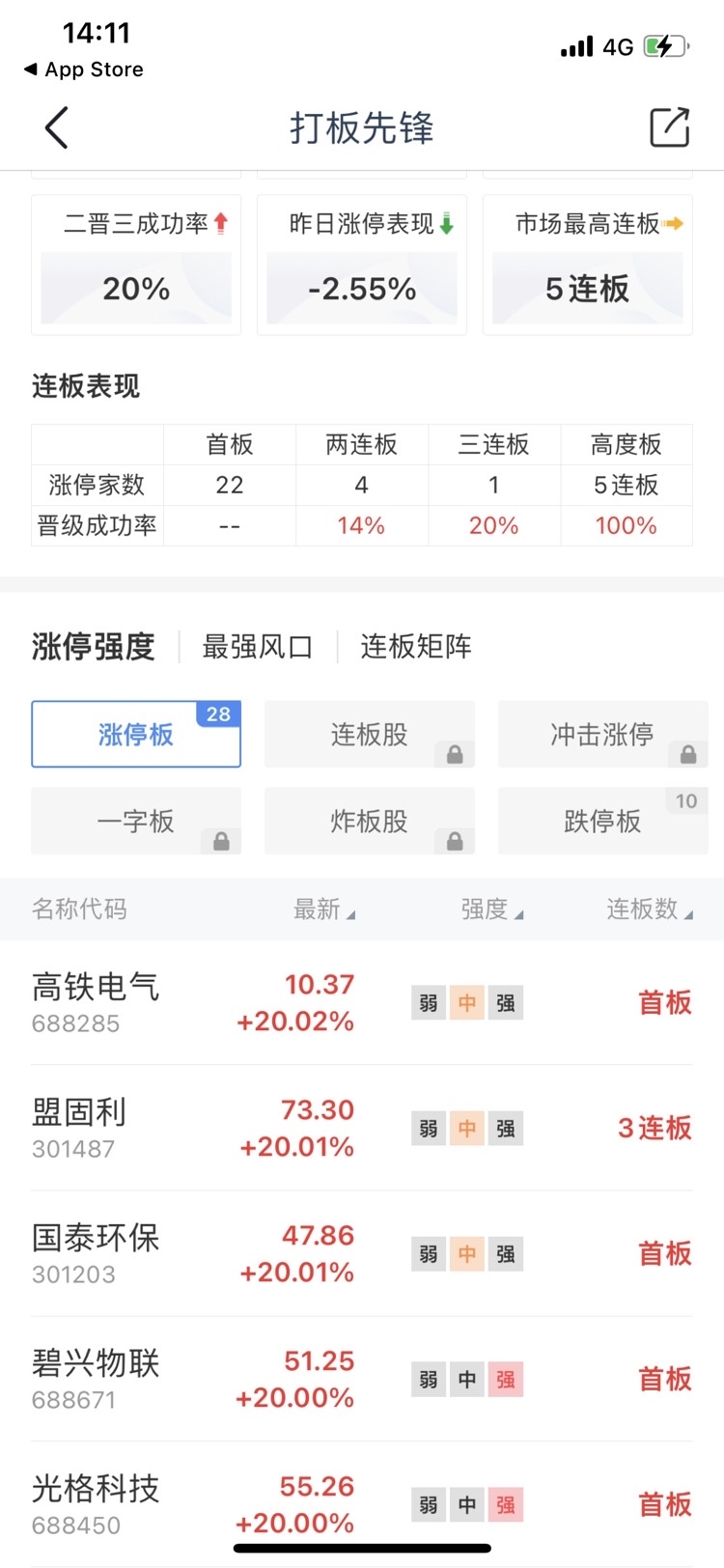The height and width of the screenshot is (1568, 724).
Task: Open the 昨日涨停表现 card
Action: 362,265
